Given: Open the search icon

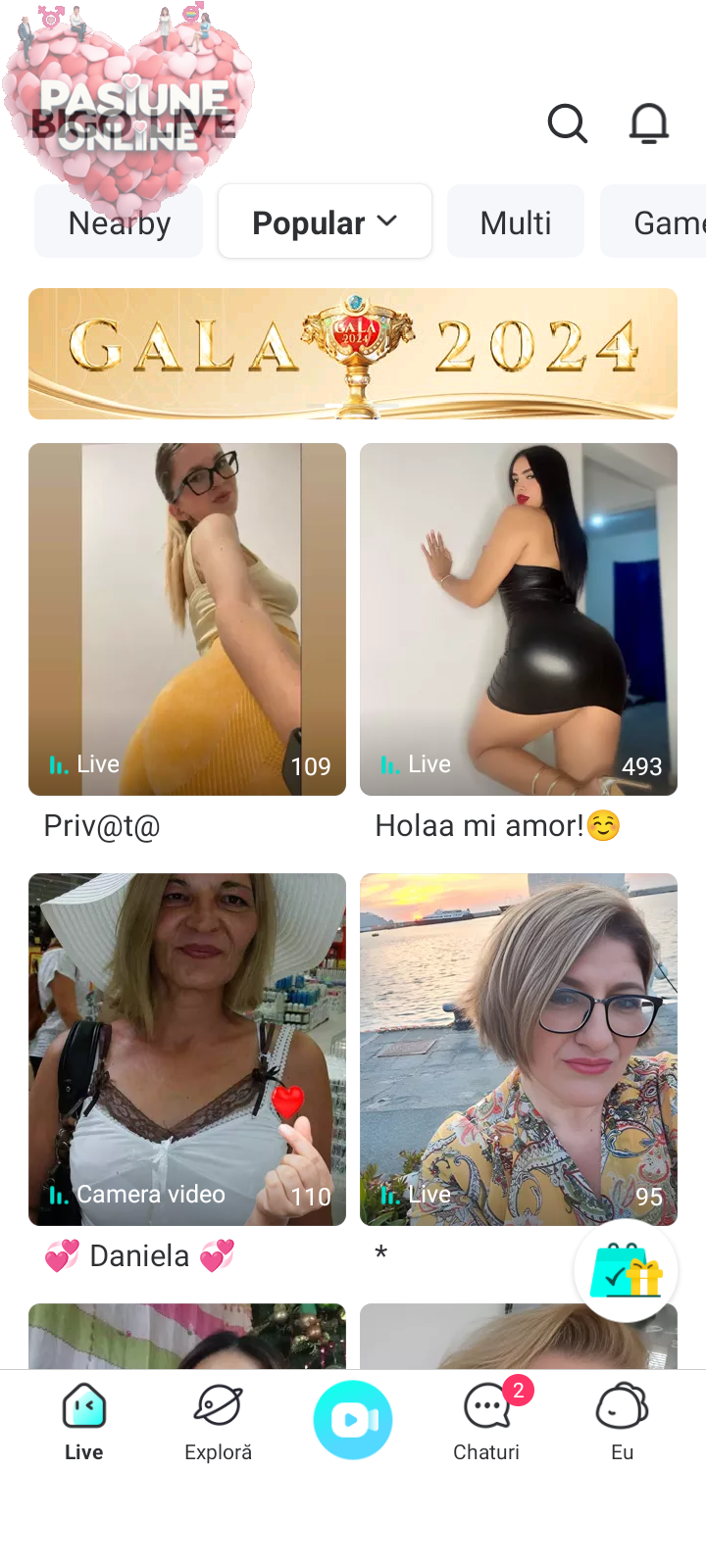Looking at the screenshot, I should [x=567, y=123].
